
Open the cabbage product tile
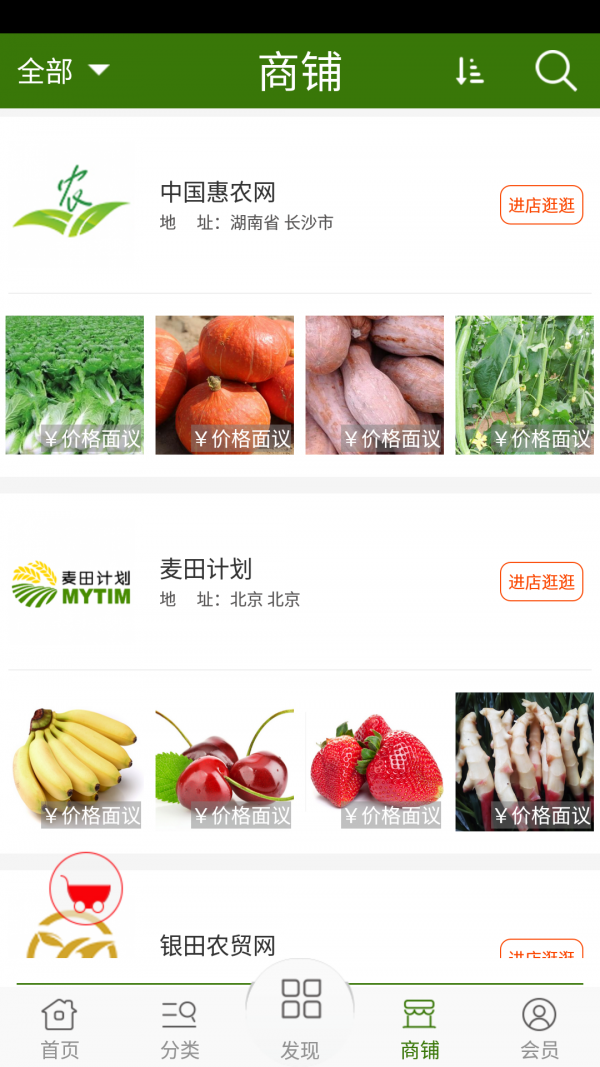coord(75,385)
